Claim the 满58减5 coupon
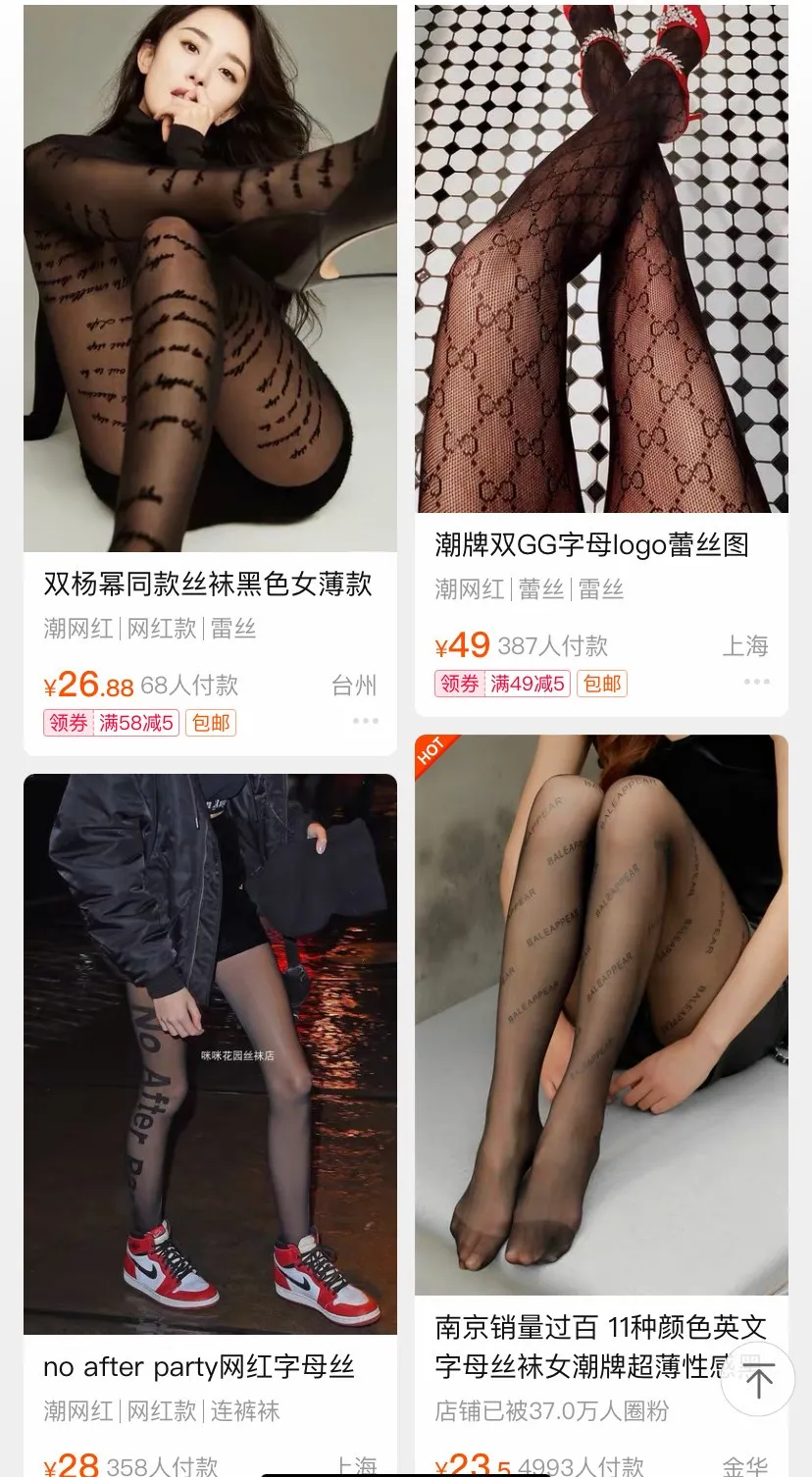 [112, 724]
